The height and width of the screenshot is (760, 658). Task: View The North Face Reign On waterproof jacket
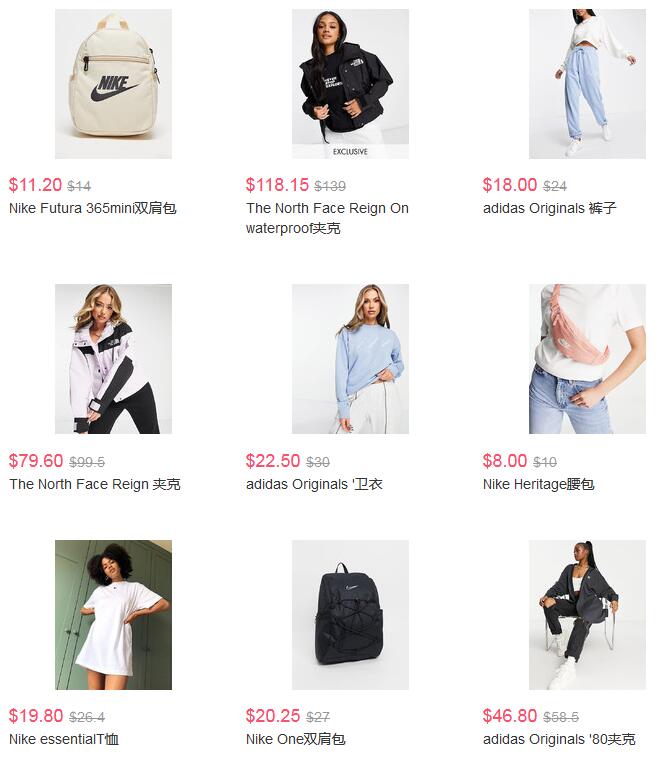[x=350, y=84]
